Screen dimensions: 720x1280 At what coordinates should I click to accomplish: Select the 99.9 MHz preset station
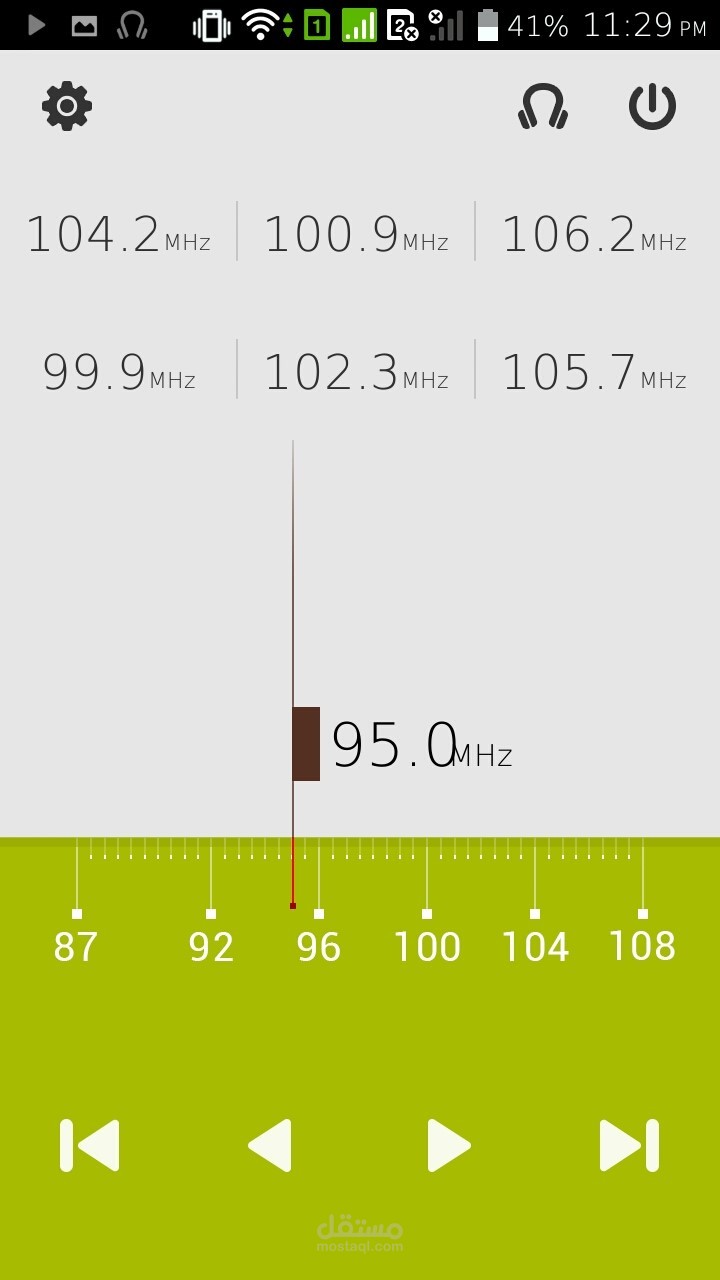coord(118,373)
